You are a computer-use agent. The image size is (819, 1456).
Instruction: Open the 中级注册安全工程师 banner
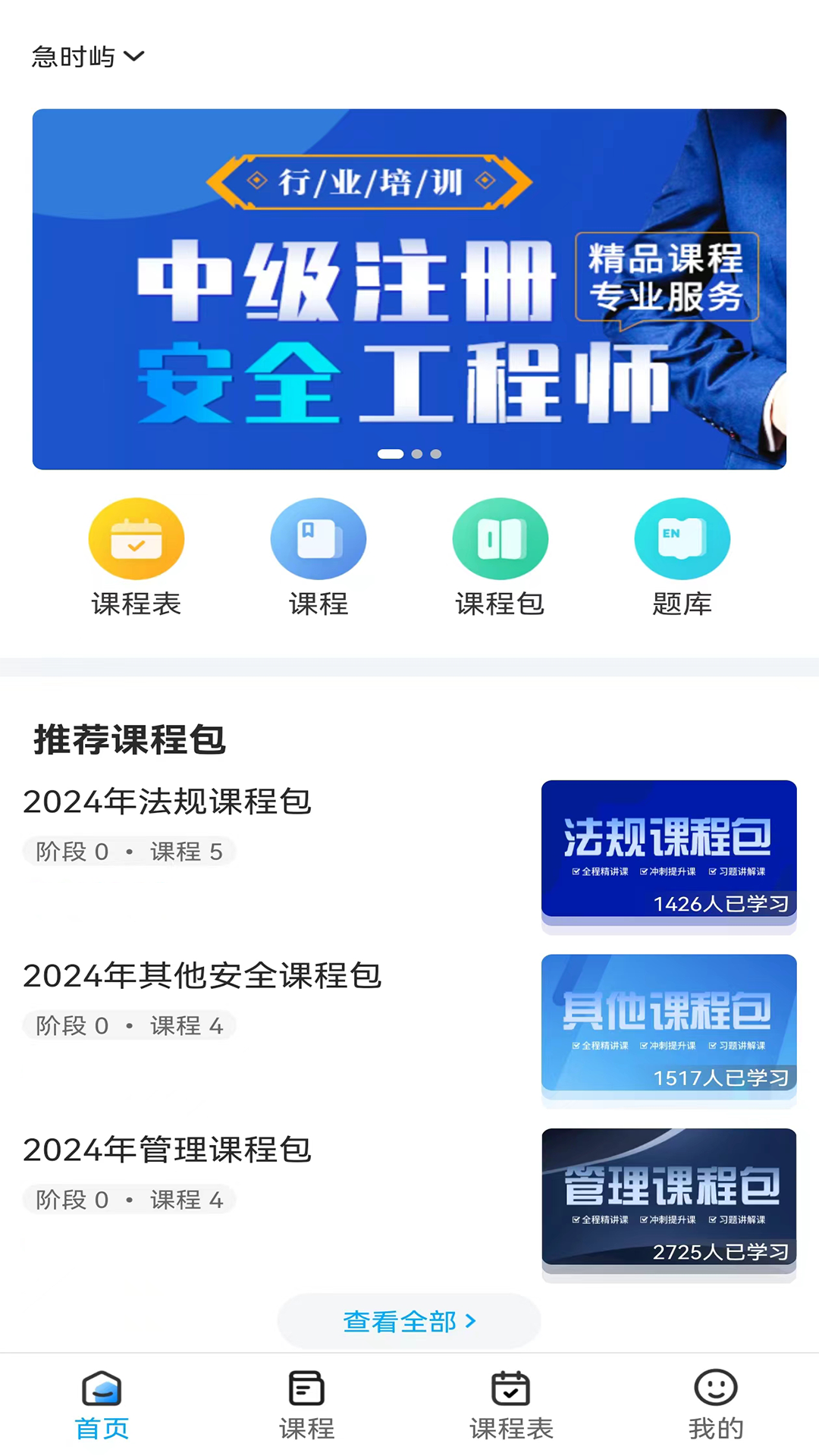click(x=409, y=289)
